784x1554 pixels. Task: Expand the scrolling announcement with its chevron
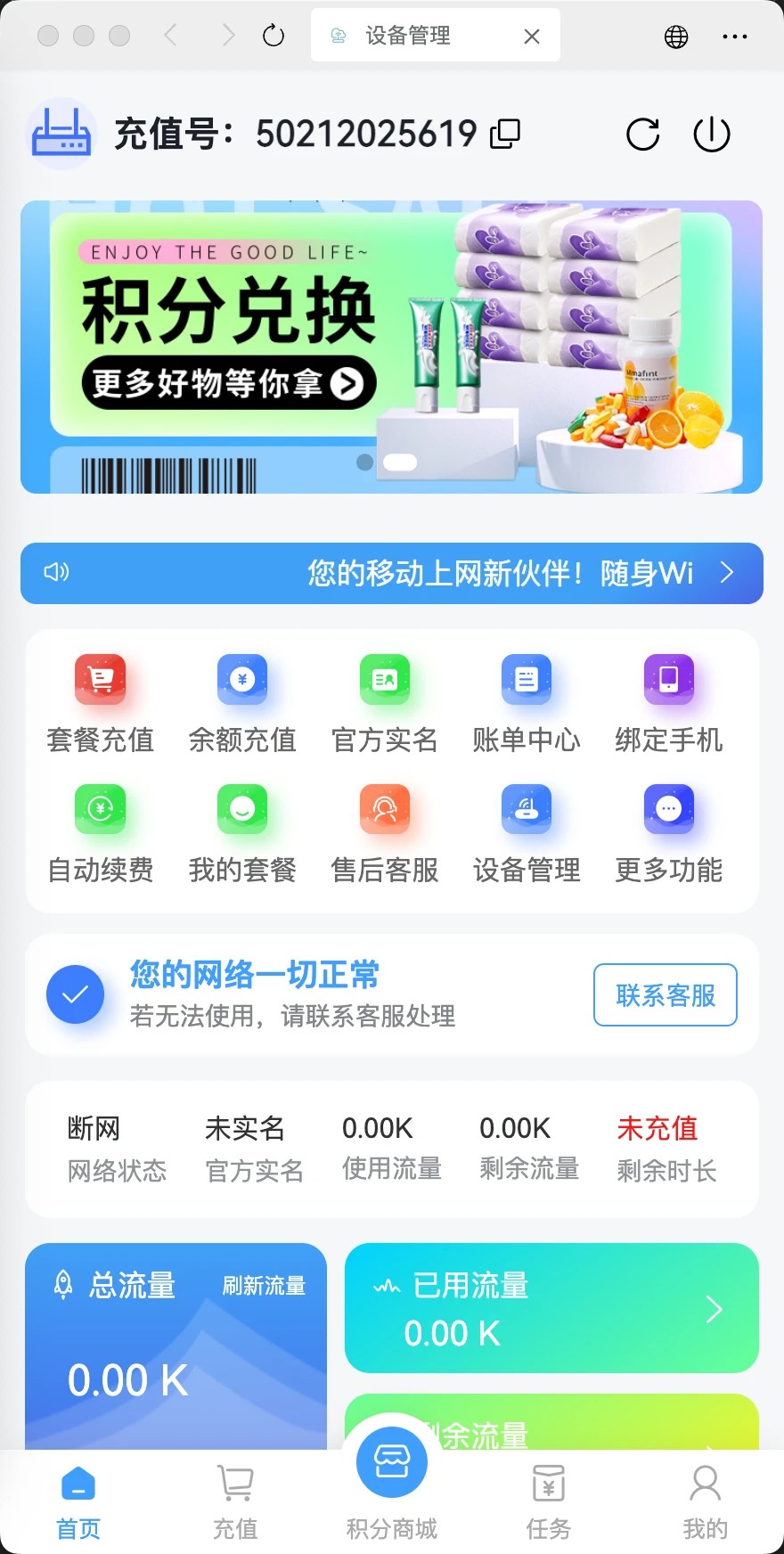click(x=727, y=573)
